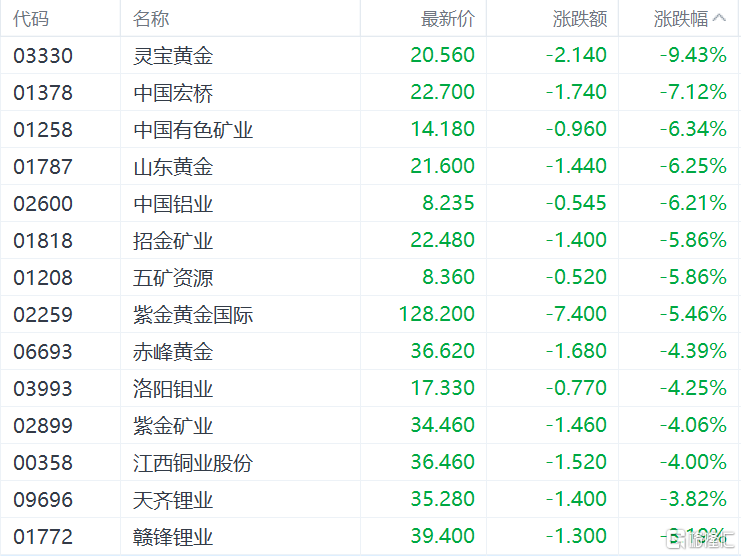The height and width of the screenshot is (556, 741).
Task: Open the 招金矿业 stock row
Action: 370,240
